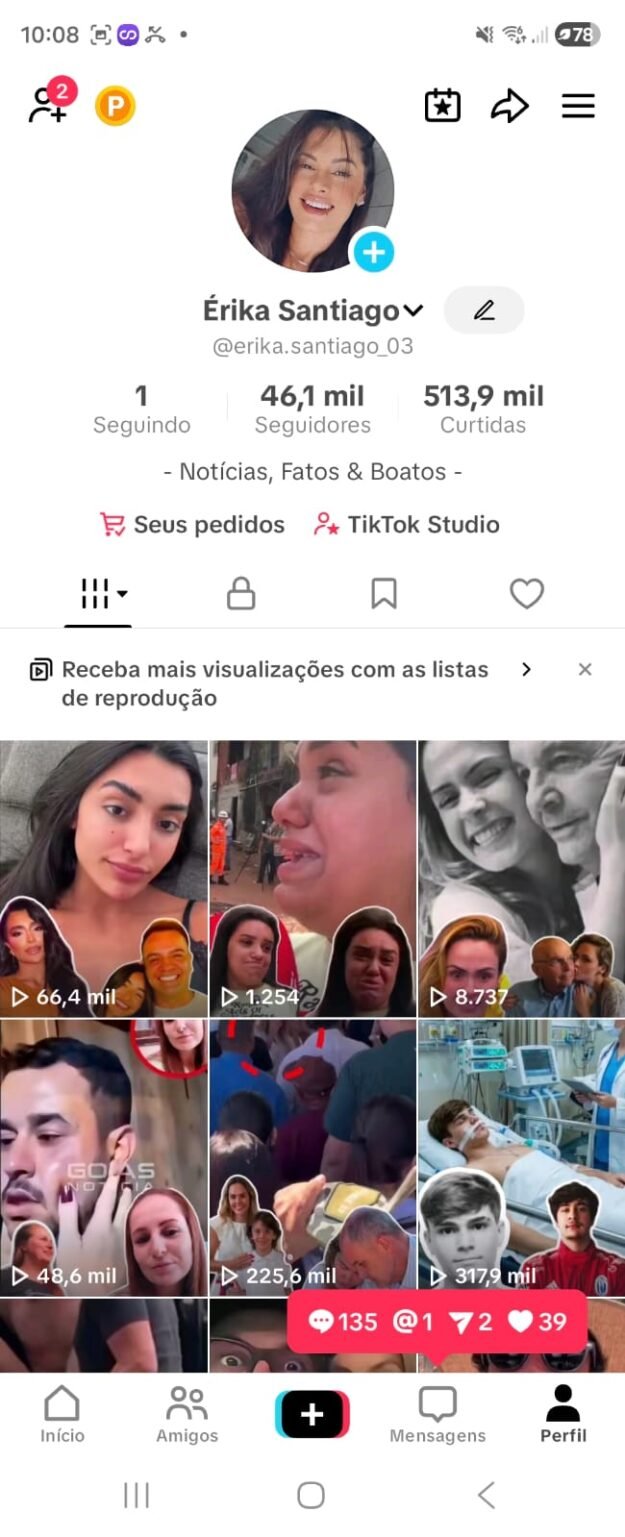Open the calendar star icon

point(442,106)
